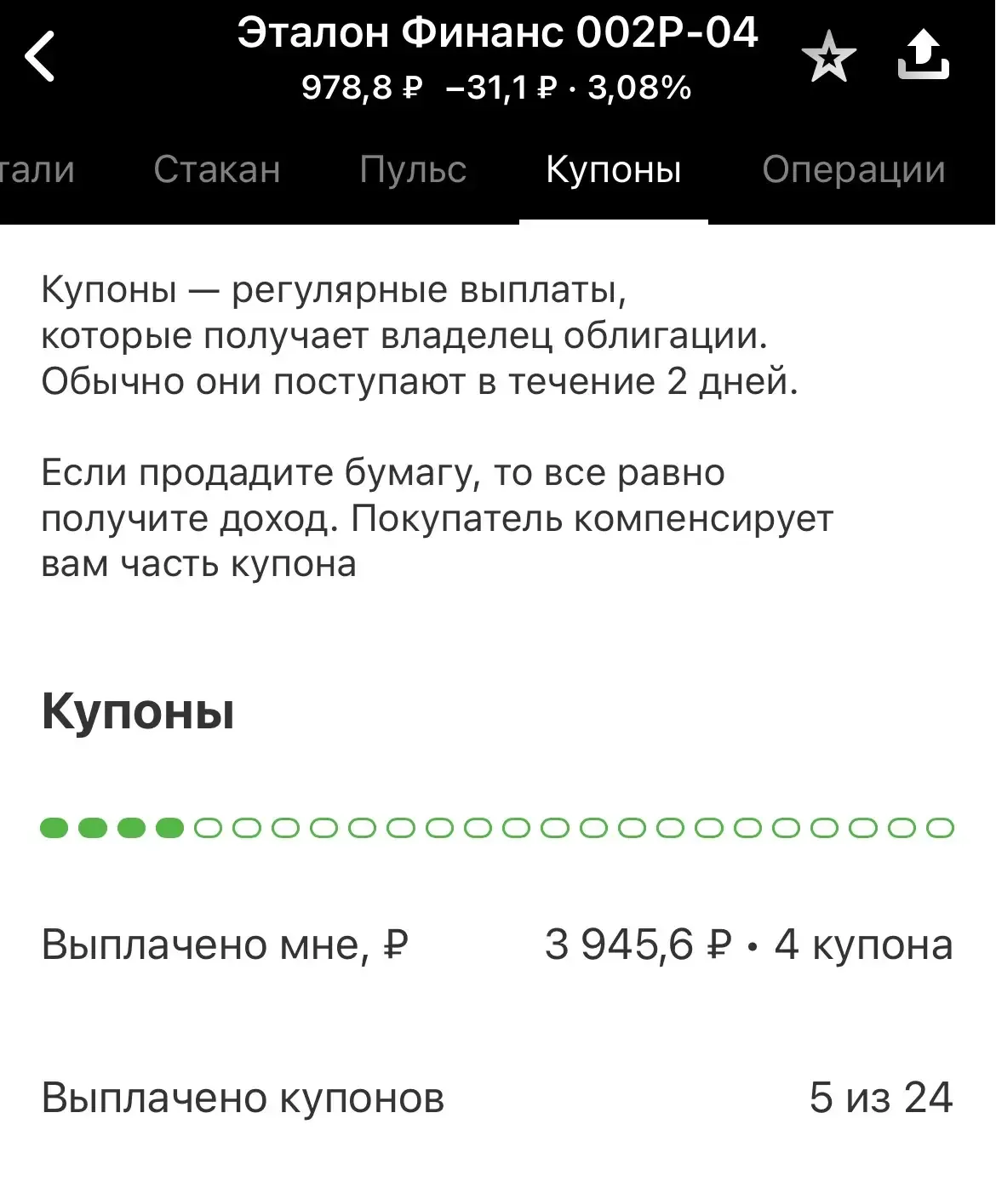The image size is (996, 1204).
Task: Open the Пульс tab
Action: tap(413, 170)
